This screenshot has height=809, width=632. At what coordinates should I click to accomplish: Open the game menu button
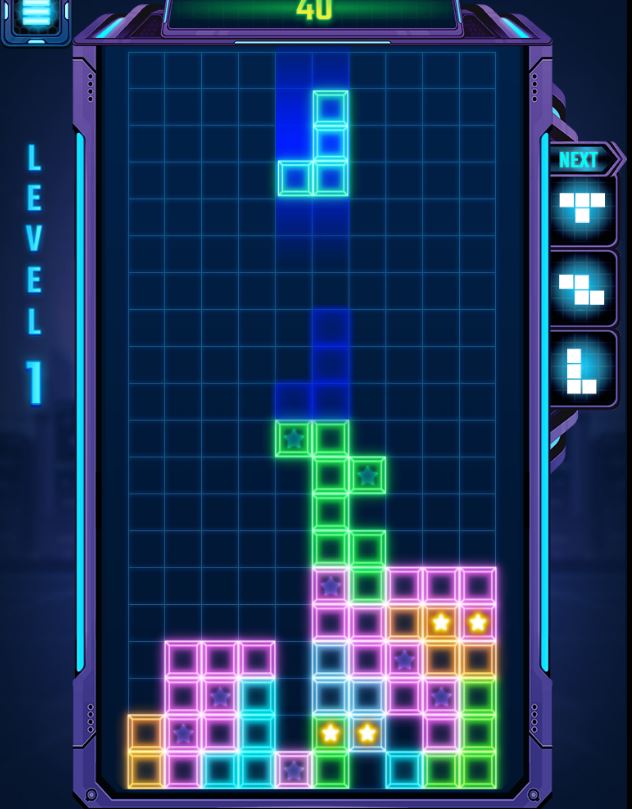[x=36, y=15]
